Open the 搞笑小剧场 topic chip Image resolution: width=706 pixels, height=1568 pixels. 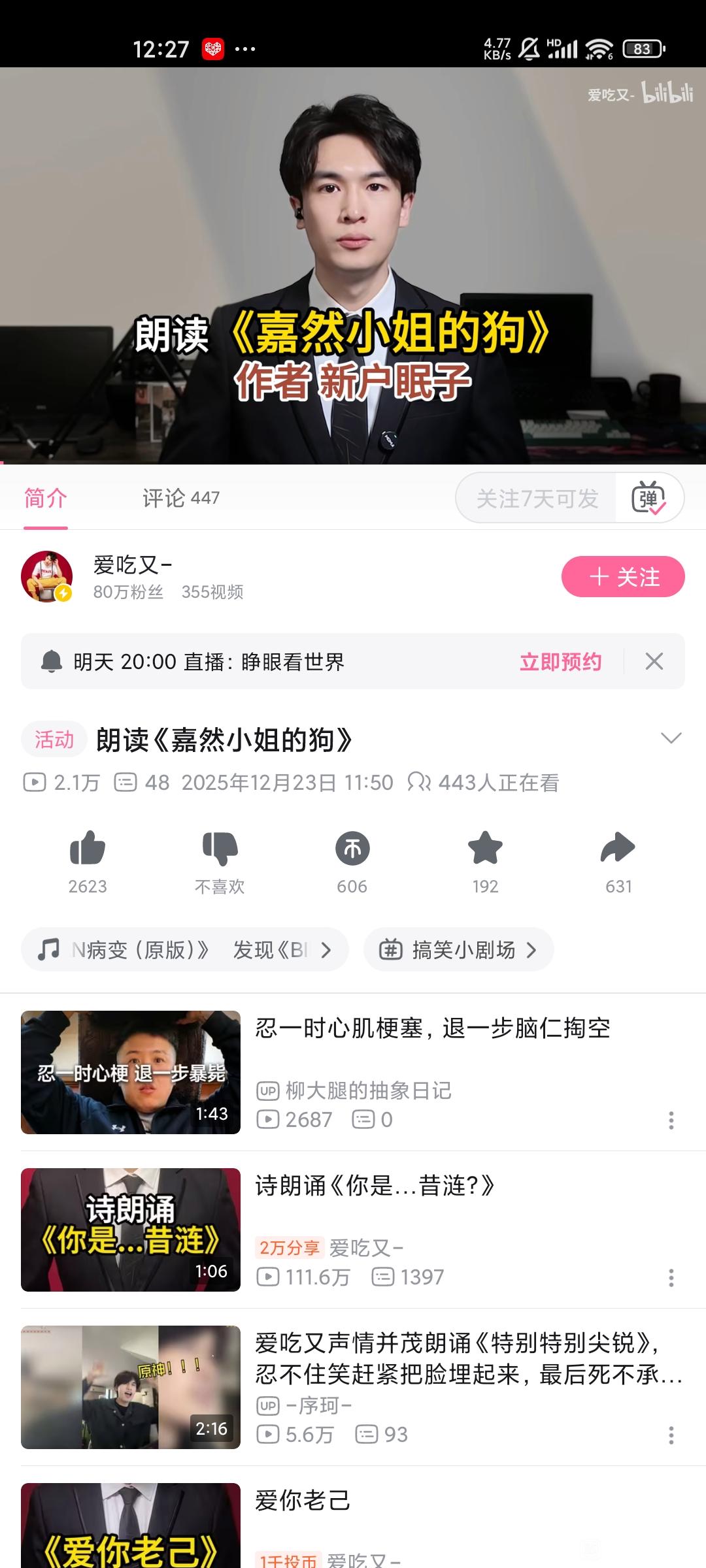point(459,949)
